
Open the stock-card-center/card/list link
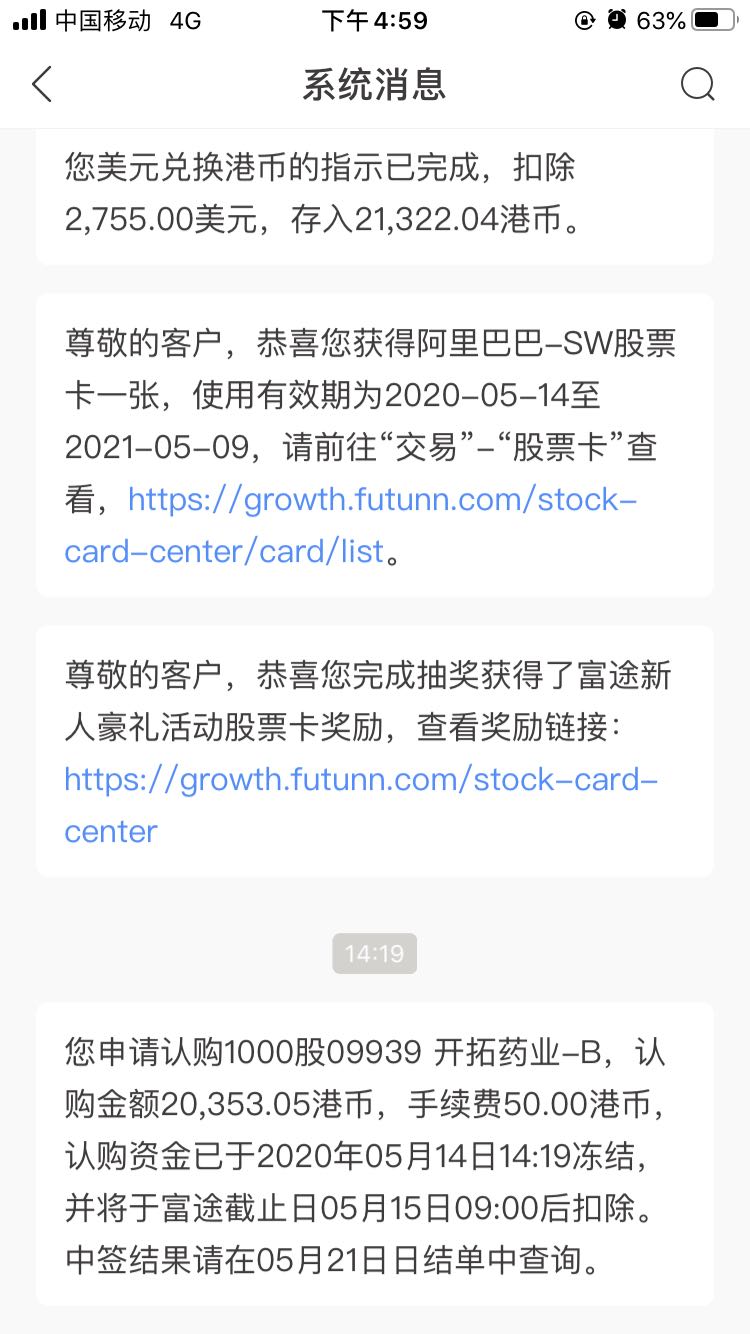pyautogui.click(x=350, y=525)
